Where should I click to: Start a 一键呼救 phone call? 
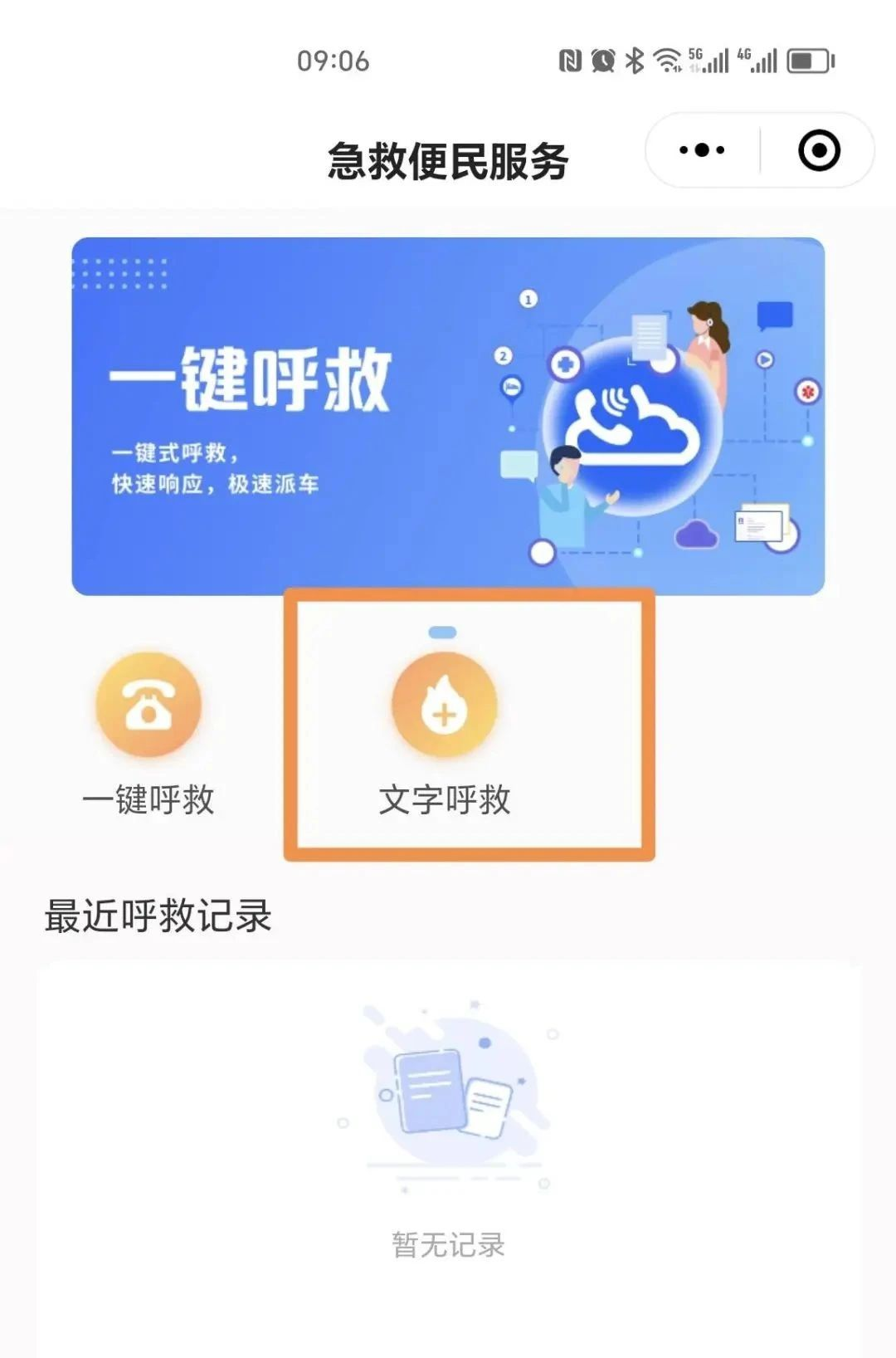tap(149, 706)
